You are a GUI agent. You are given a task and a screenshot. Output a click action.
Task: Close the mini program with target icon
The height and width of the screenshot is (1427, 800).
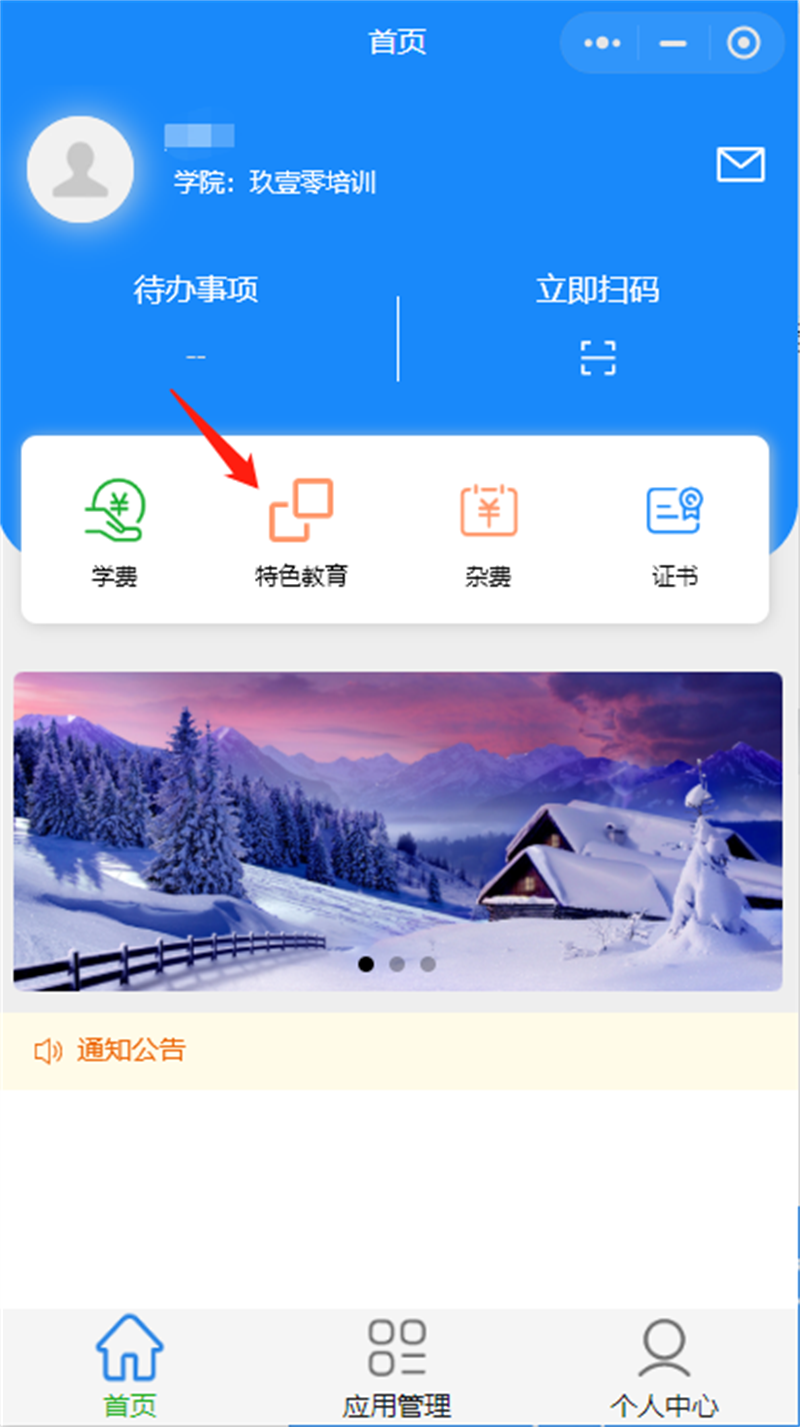point(743,43)
